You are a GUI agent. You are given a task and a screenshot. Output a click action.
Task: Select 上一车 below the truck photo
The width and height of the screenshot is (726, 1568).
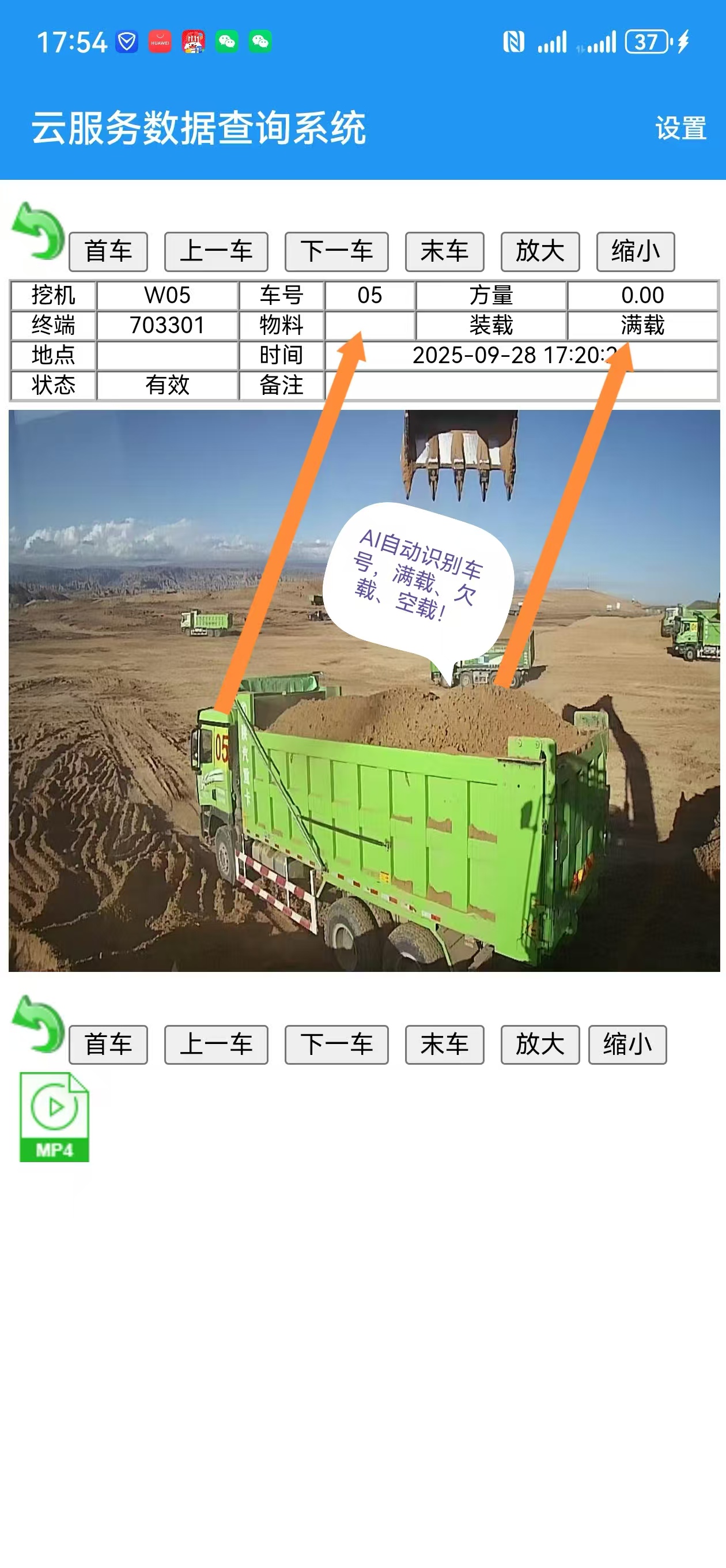[x=216, y=1045]
